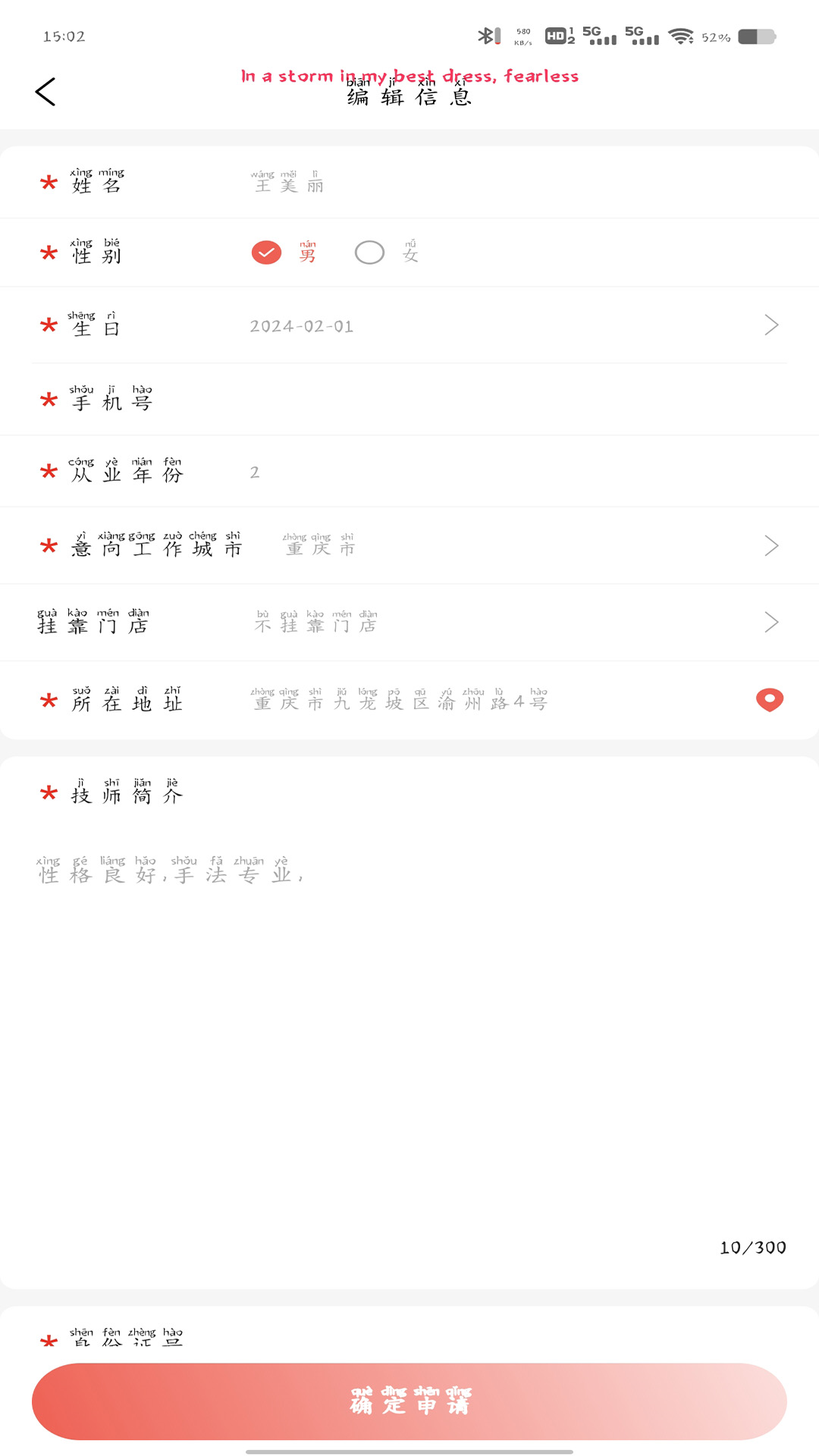This screenshot has width=819, height=1456.
Task: Click the Bluetooth icon in status bar
Action: coord(484,34)
